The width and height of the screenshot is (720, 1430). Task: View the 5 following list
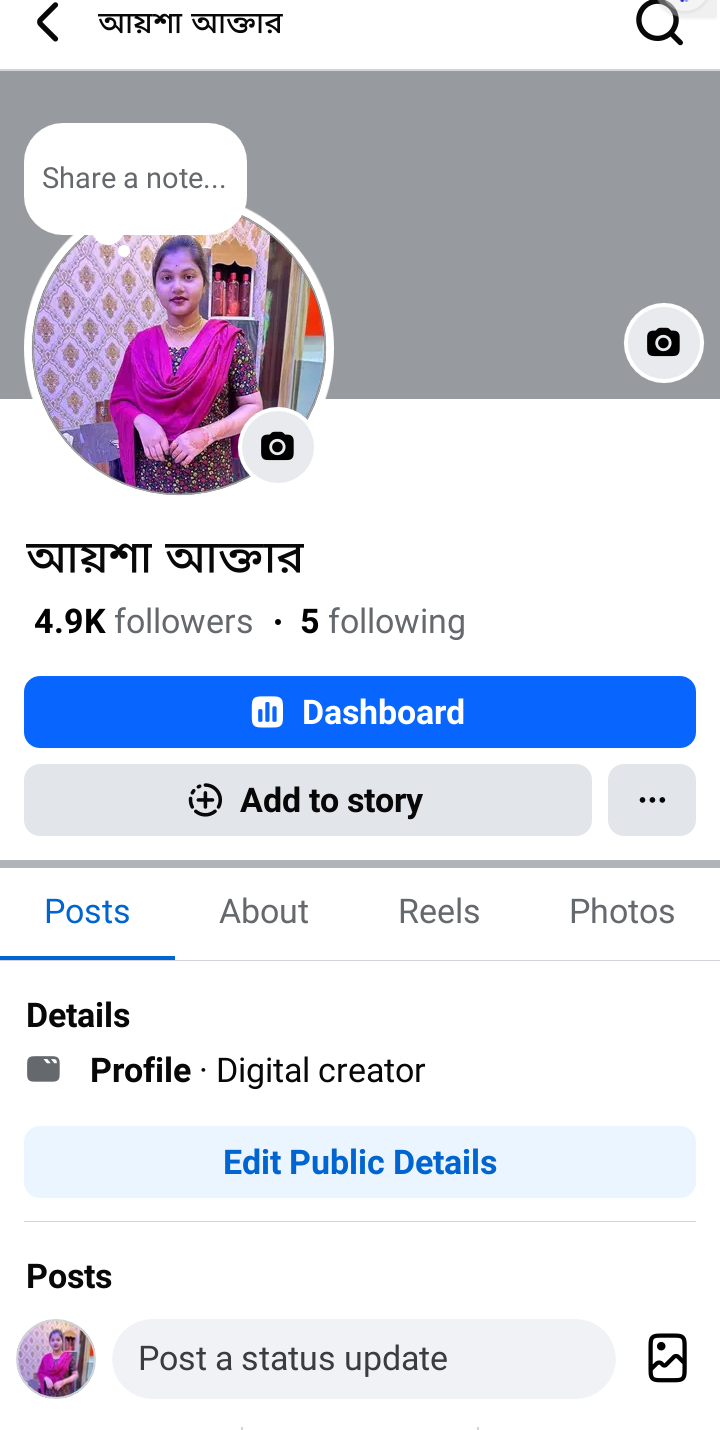(383, 621)
